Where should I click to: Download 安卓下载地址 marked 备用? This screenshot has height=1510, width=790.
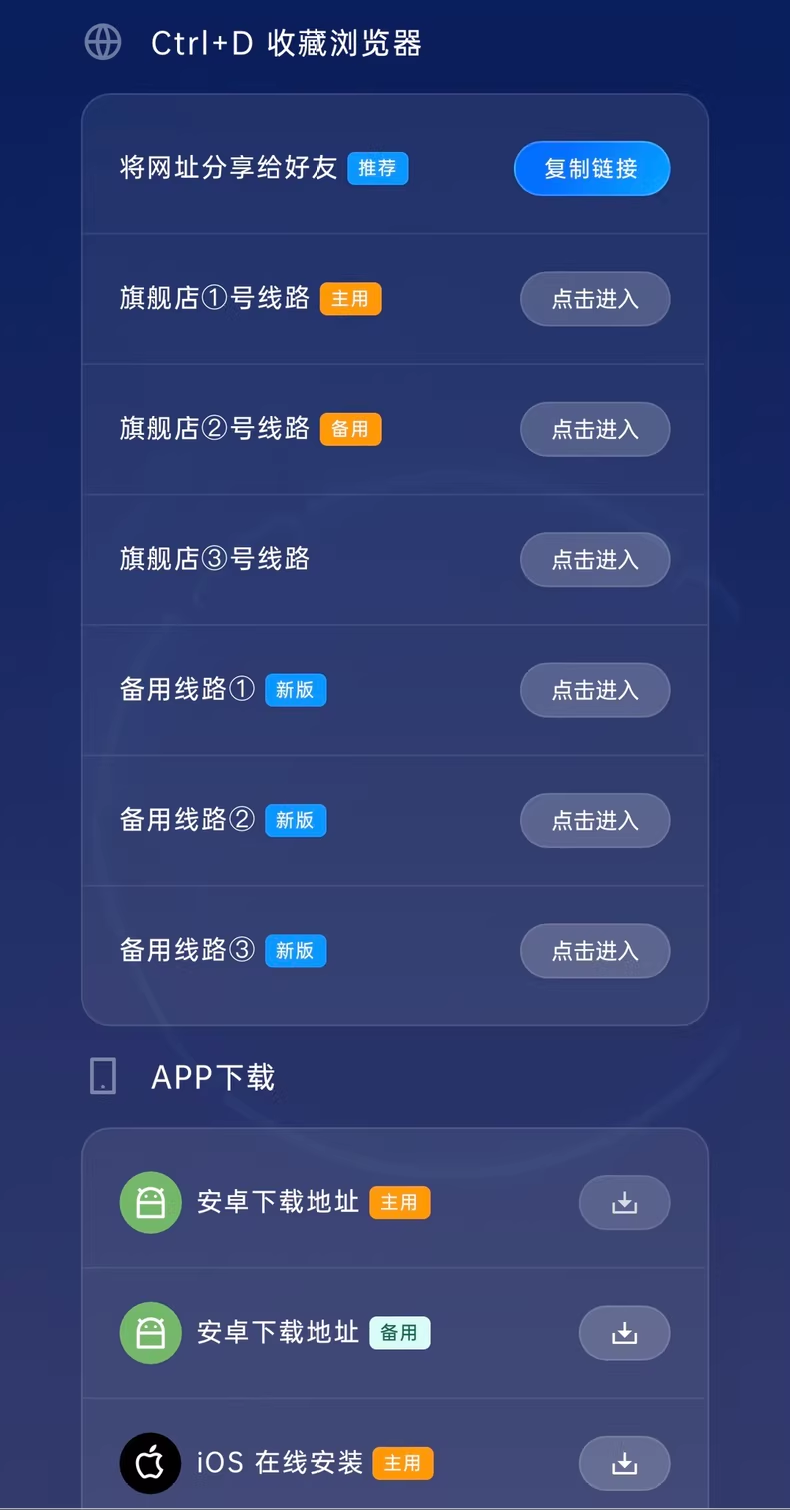coord(624,1333)
